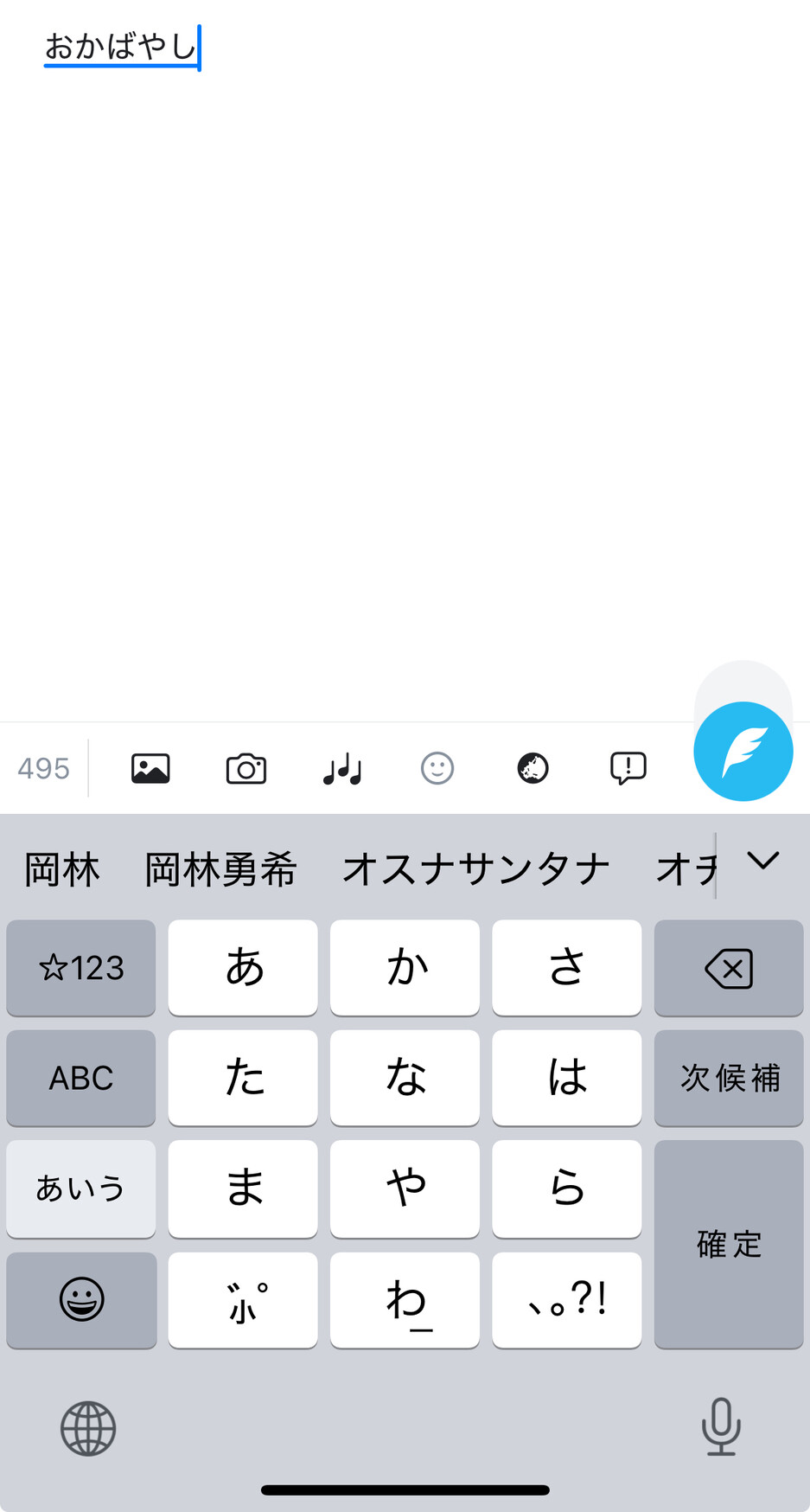
Task: Delete the last character with backspace
Action: coord(729,968)
